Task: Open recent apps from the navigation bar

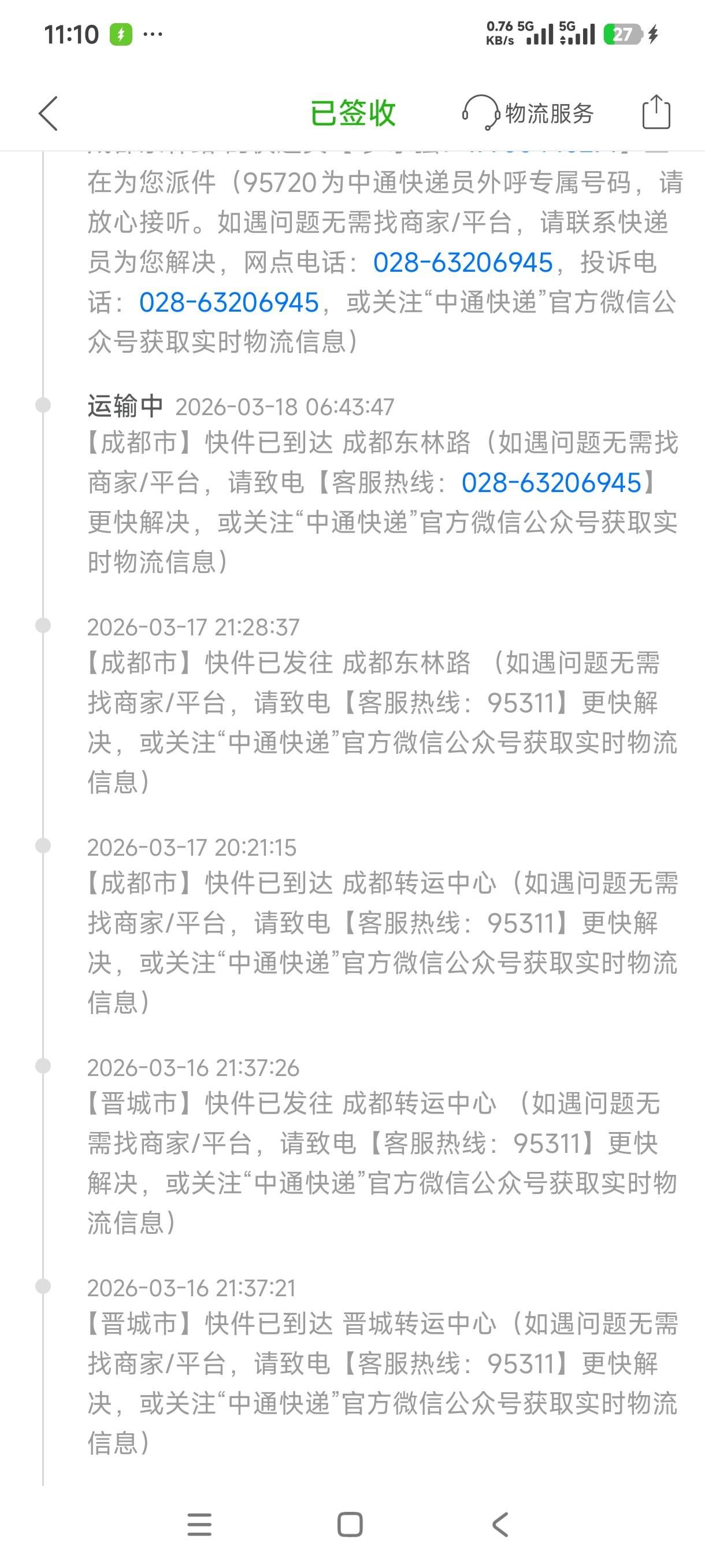Action: click(199, 1525)
